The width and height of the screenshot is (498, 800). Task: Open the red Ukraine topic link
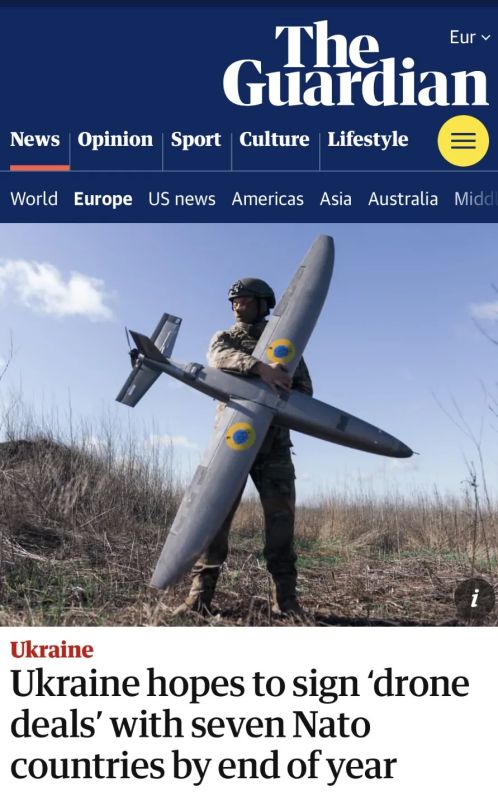(x=52, y=650)
